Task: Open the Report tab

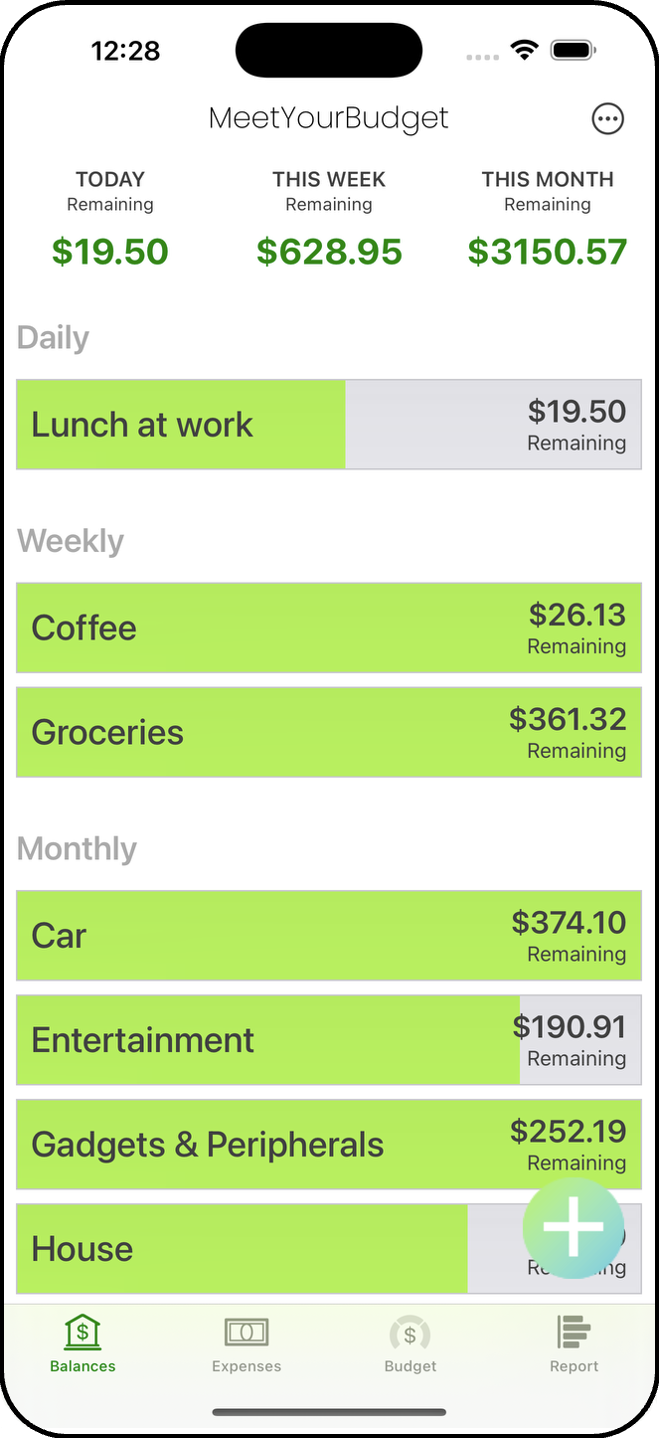Action: (574, 1345)
